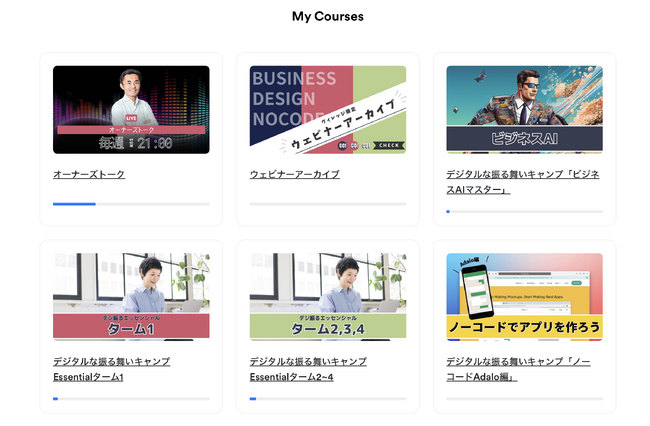Tap the オーナーズトーク title link
This screenshot has height=426, width=650.
pyautogui.click(x=89, y=174)
